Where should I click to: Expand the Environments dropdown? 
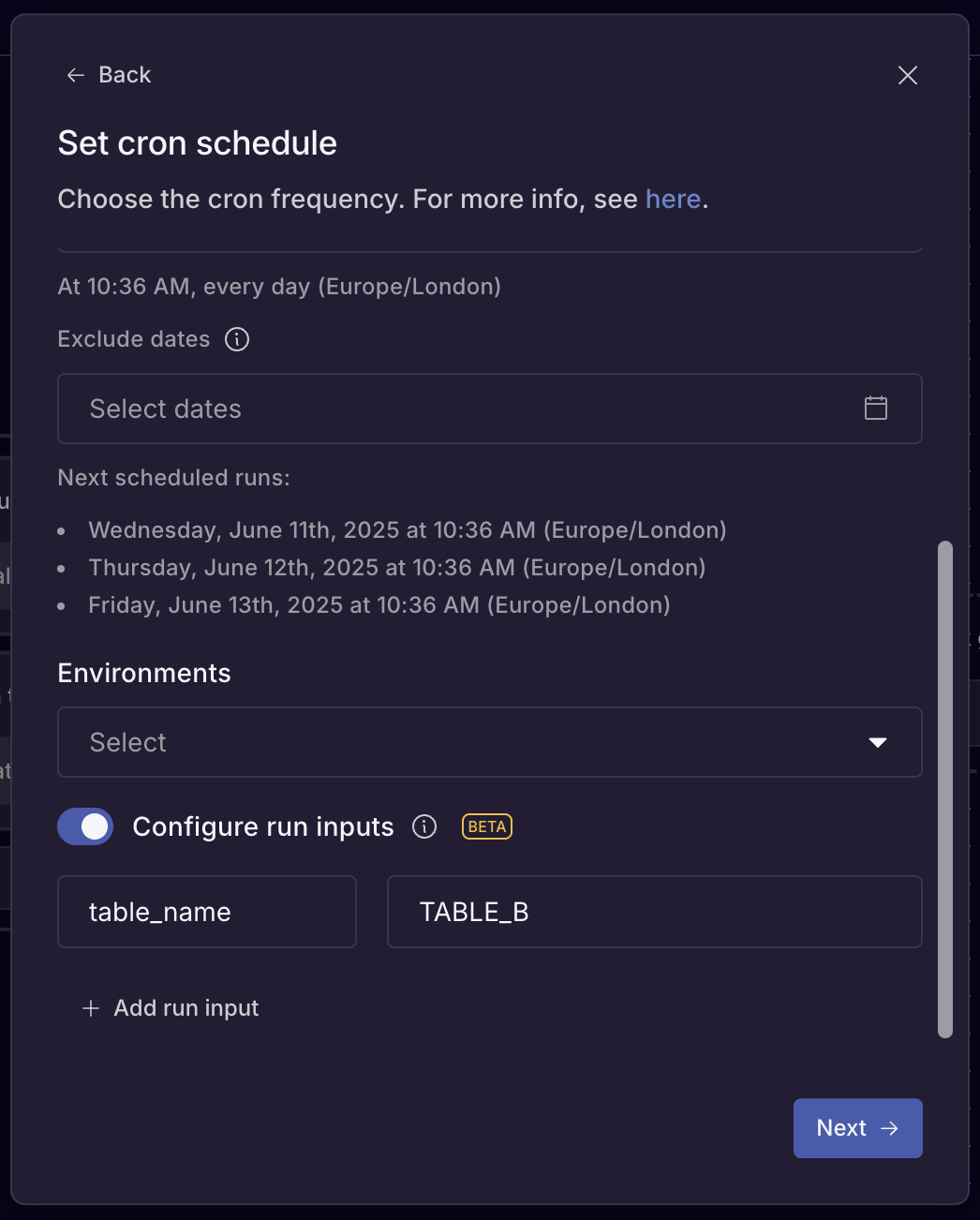point(489,742)
